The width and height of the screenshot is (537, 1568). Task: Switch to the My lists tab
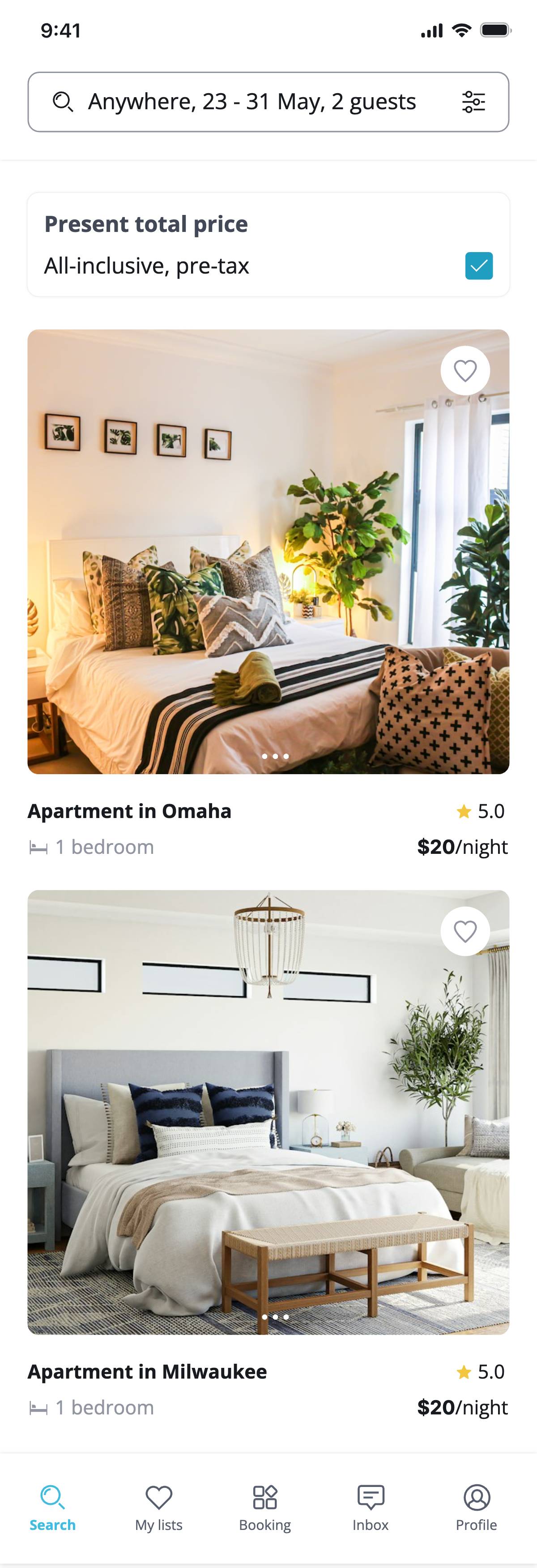(159, 1507)
